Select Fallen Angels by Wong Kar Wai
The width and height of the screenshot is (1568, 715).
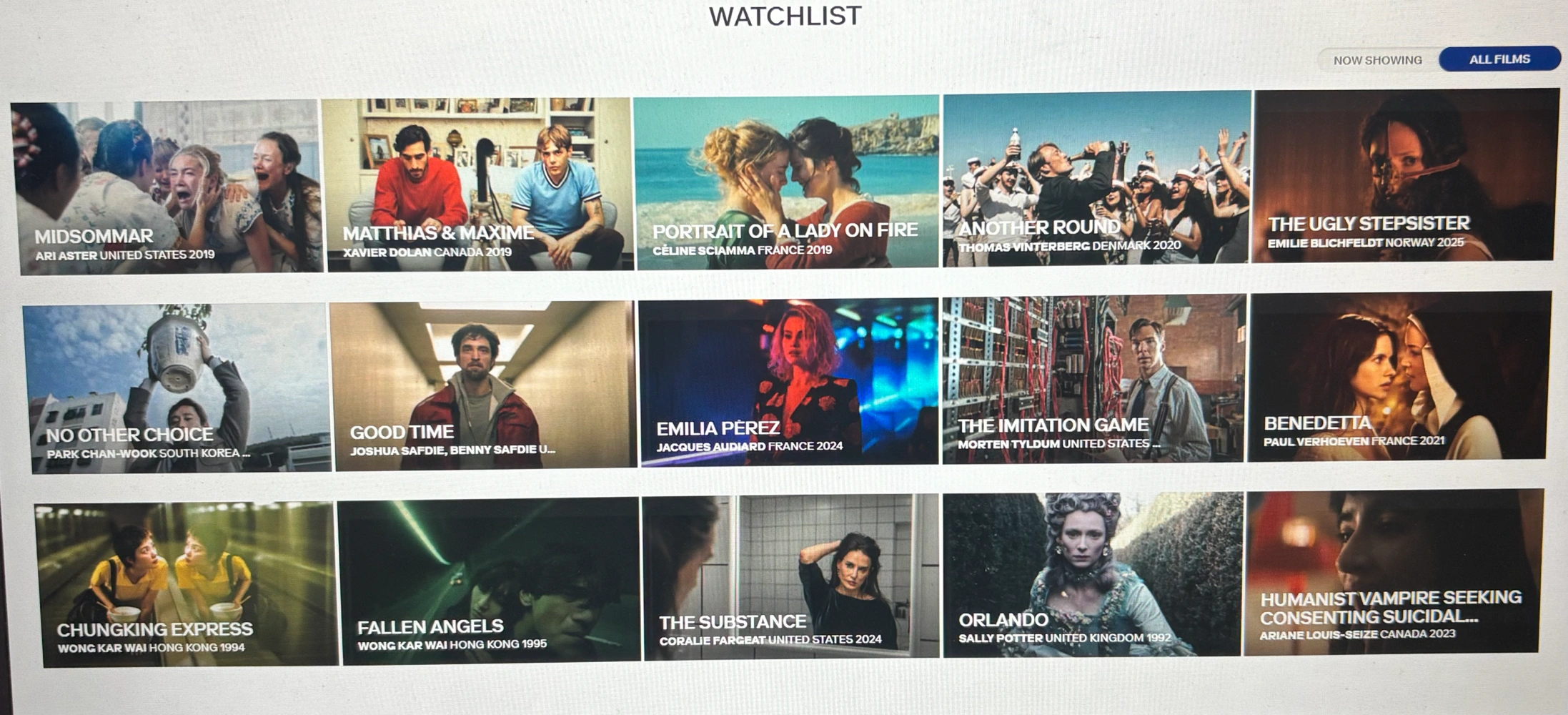click(490, 581)
